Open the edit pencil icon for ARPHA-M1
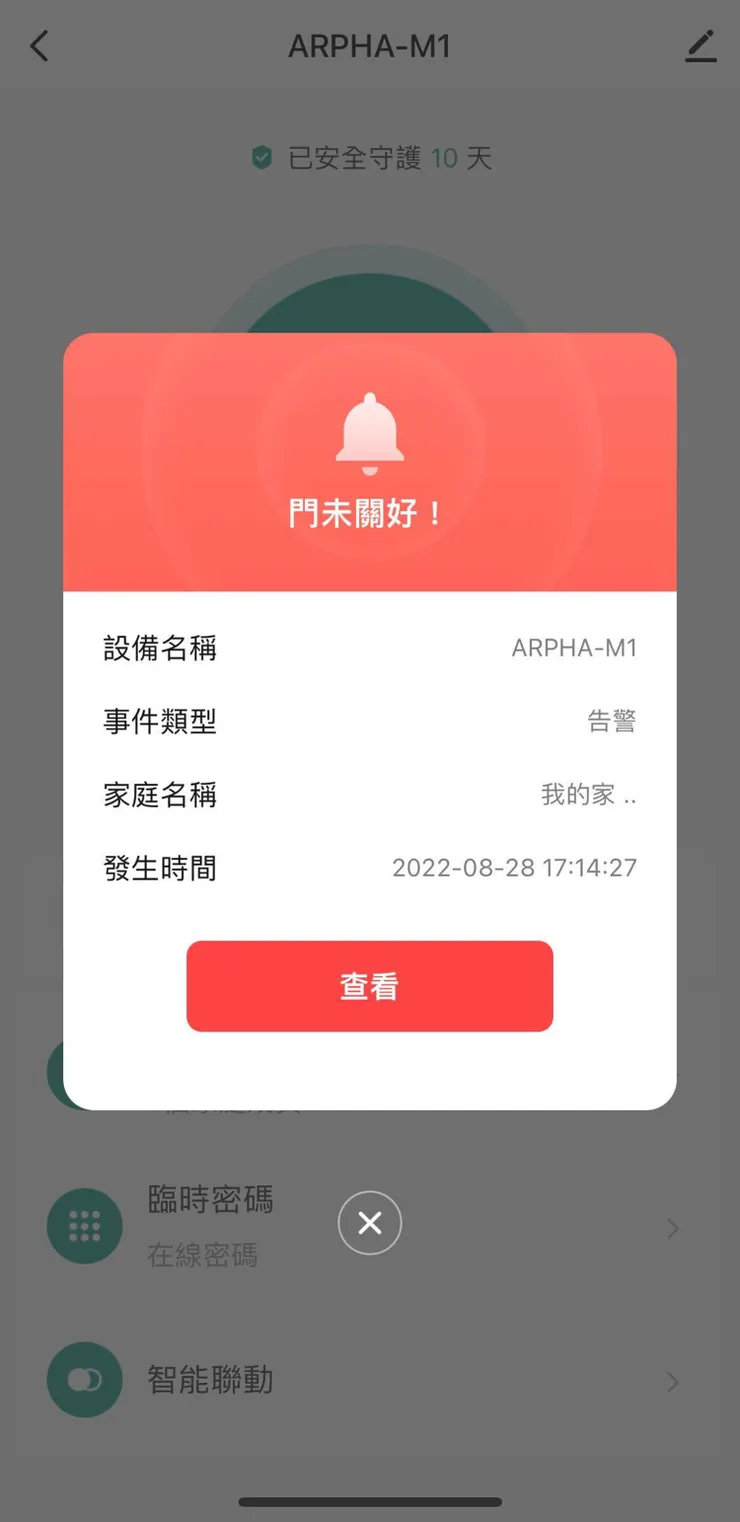Screen dimensions: 740x1522 tap(701, 46)
